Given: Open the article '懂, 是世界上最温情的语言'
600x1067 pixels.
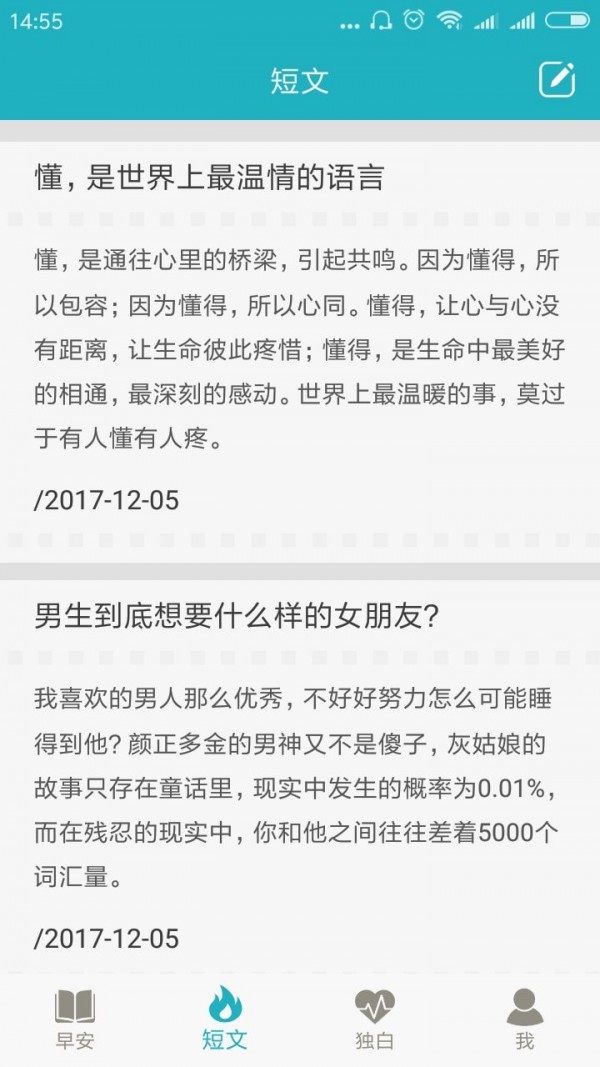Looking at the screenshot, I should [210, 178].
